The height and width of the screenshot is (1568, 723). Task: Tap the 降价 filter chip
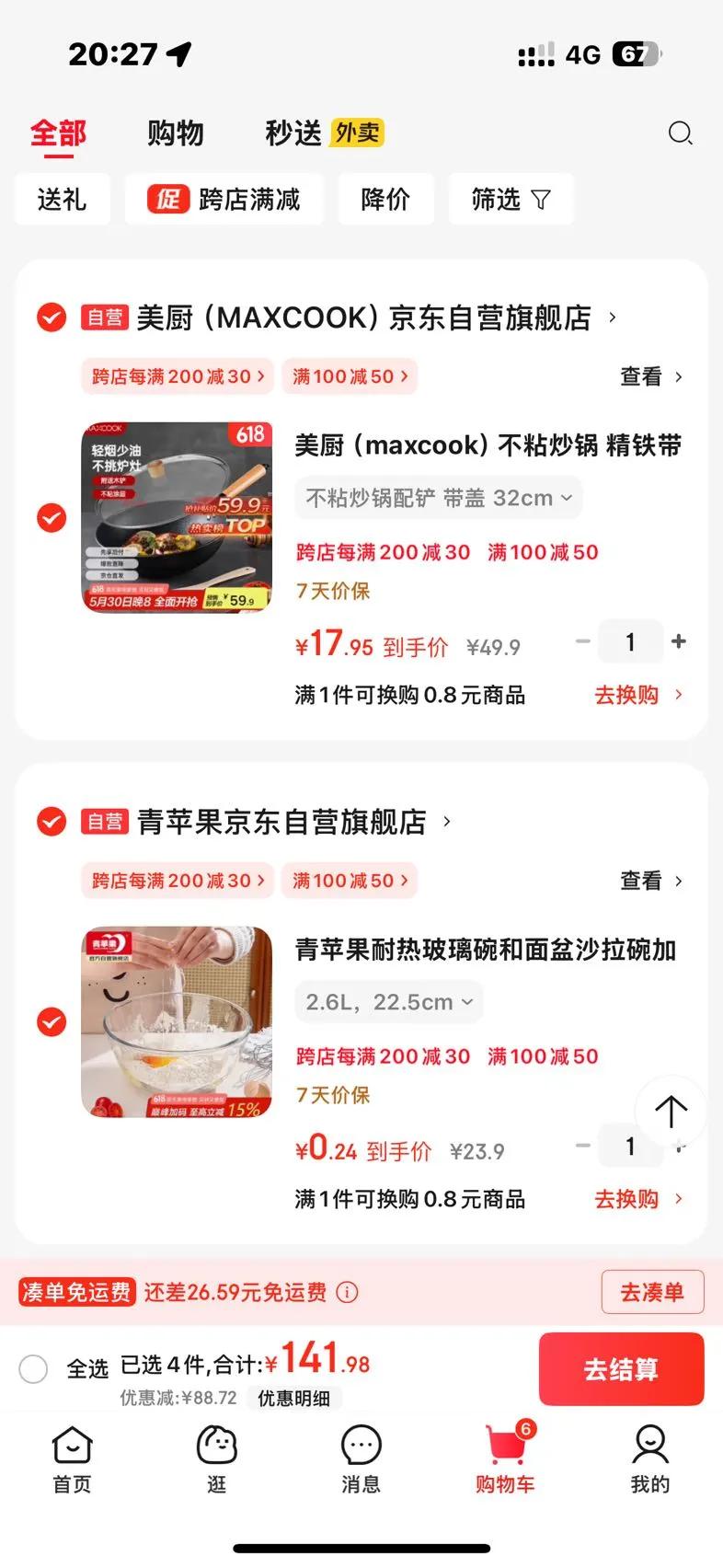[x=385, y=199]
